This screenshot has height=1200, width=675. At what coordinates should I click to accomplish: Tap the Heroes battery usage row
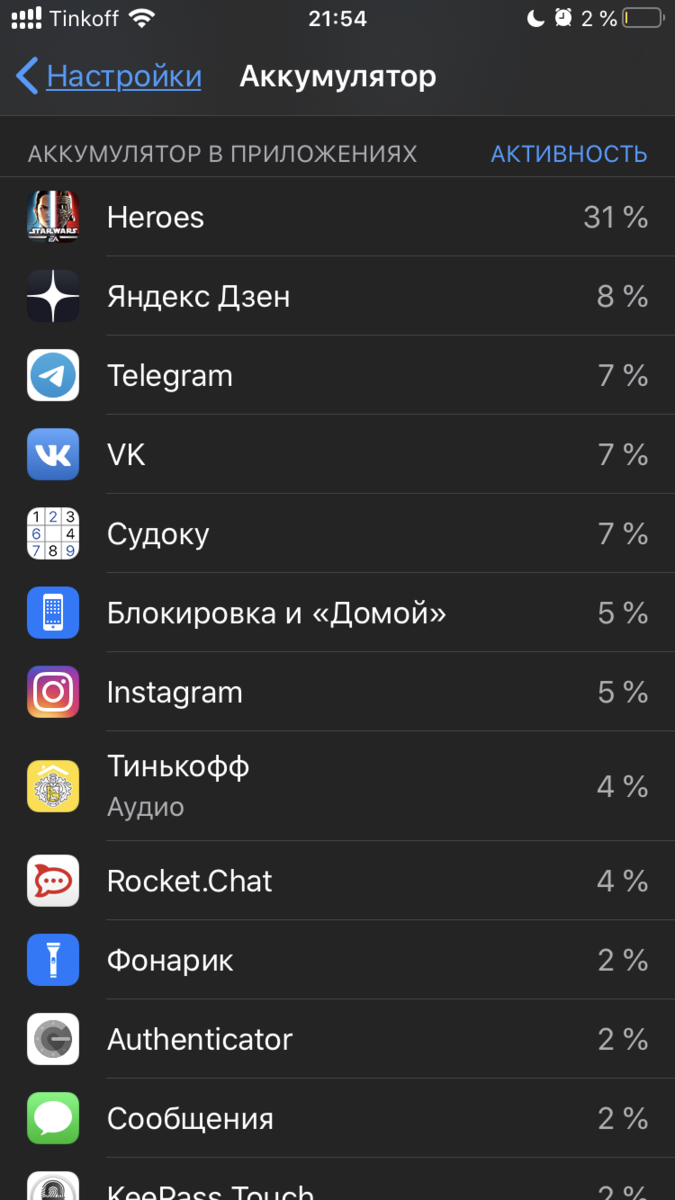(337, 217)
